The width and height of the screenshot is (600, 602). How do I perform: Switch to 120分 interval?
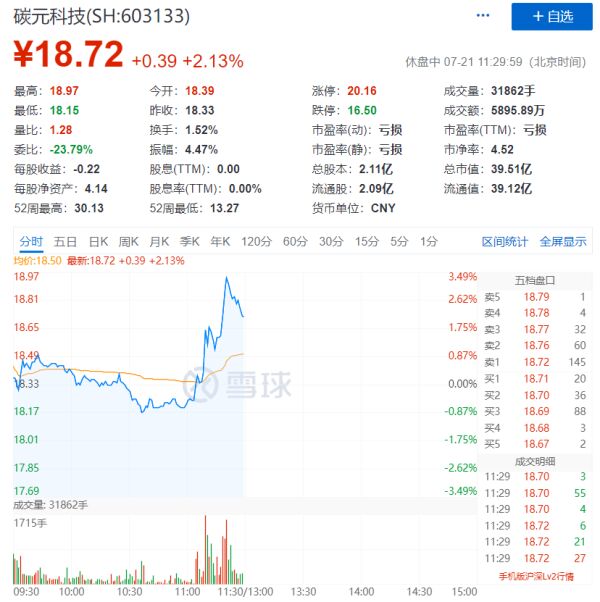(256, 241)
